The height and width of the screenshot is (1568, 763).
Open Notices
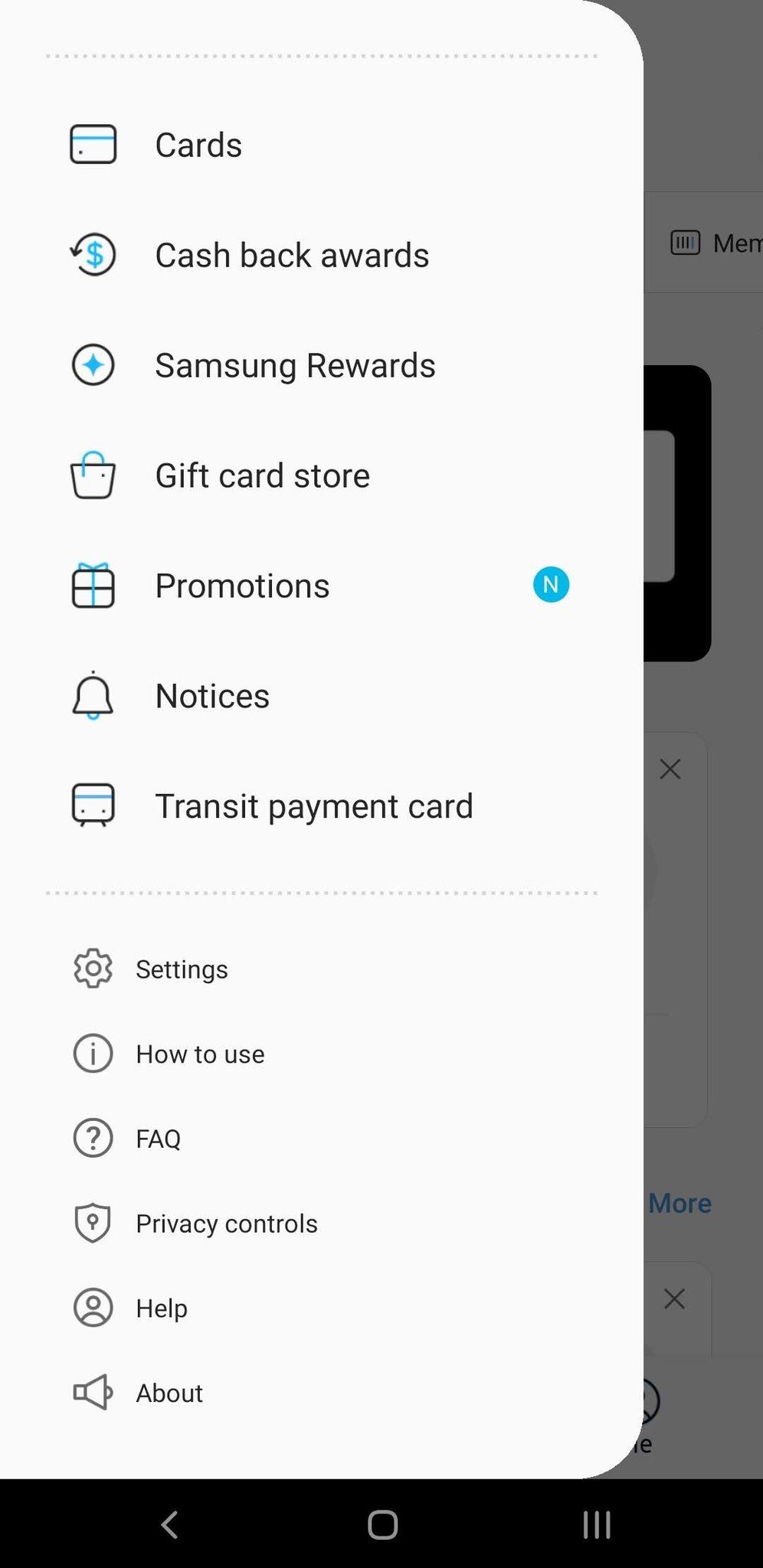tap(212, 696)
